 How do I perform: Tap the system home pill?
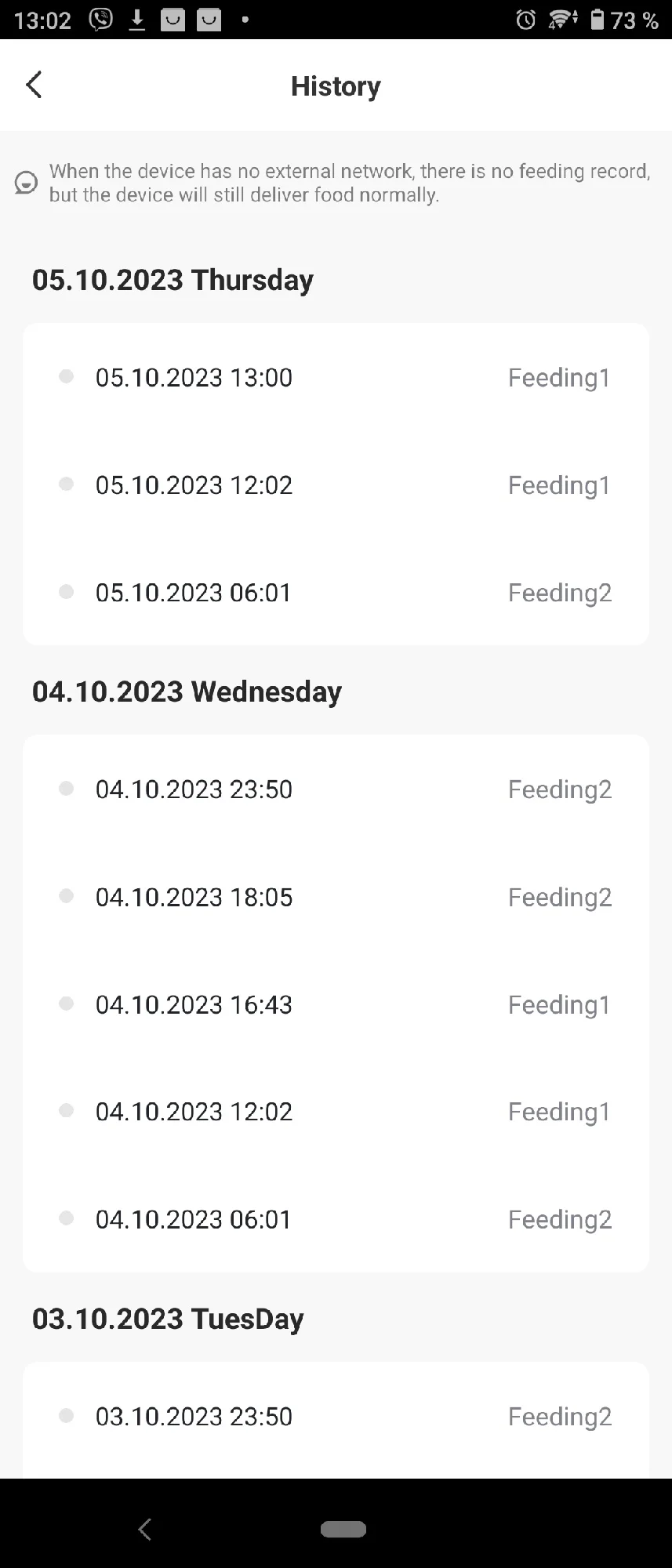[x=343, y=1529]
